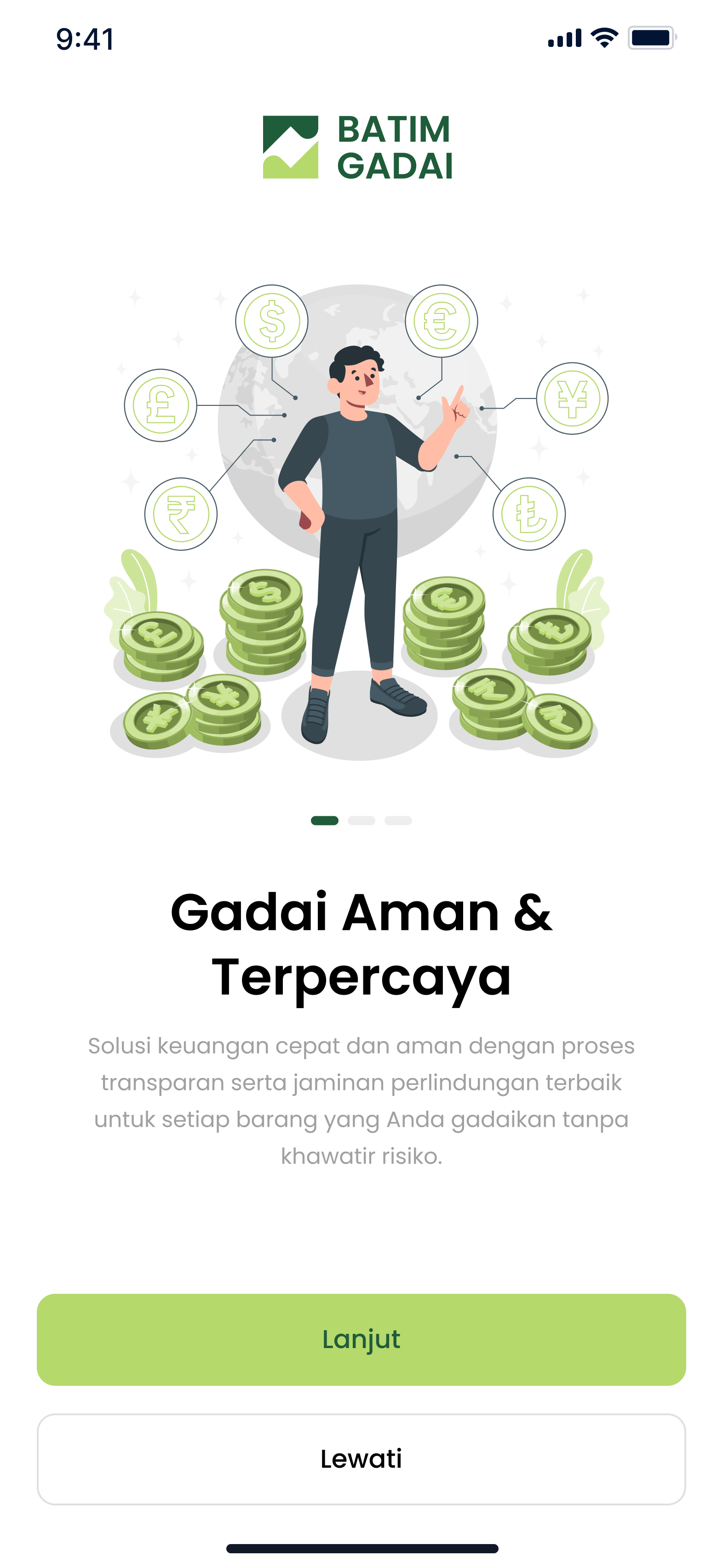Image resolution: width=723 pixels, height=1568 pixels.
Task: Skip onboarding with the Lewati button
Action: tap(361, 1459)
